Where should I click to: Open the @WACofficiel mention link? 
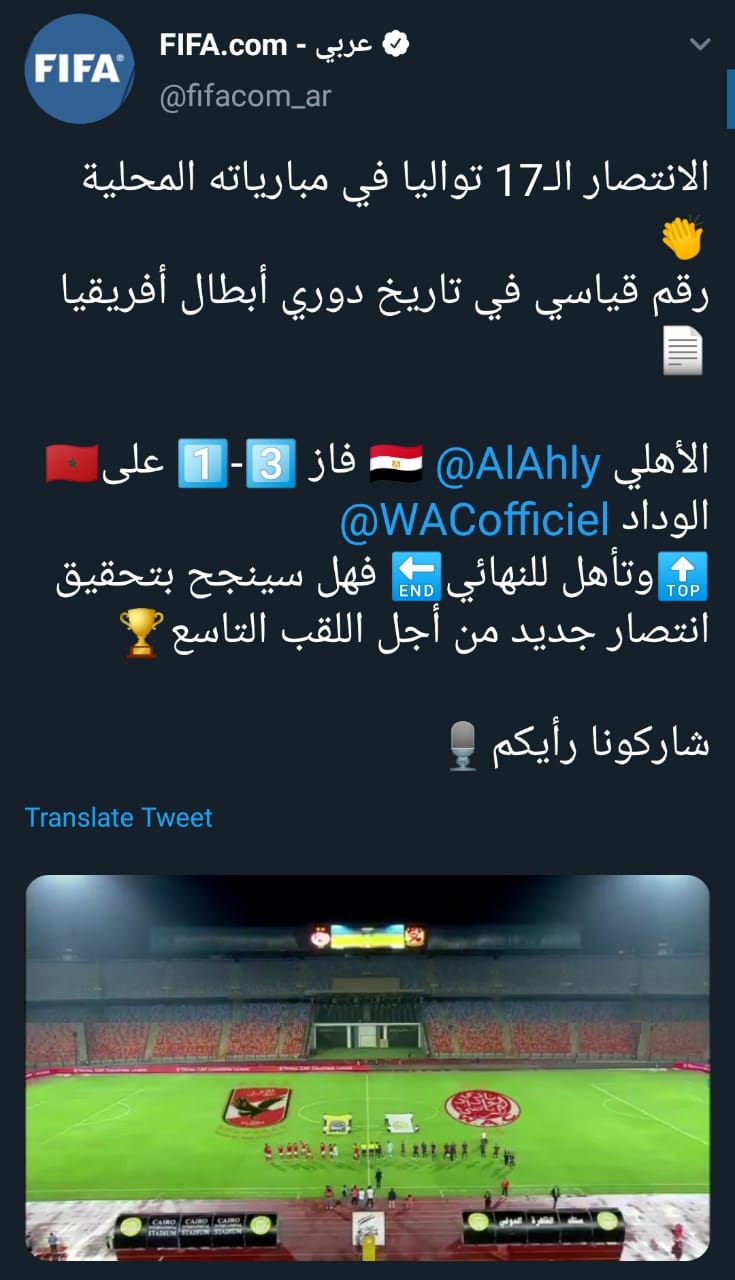coord(475,518)
